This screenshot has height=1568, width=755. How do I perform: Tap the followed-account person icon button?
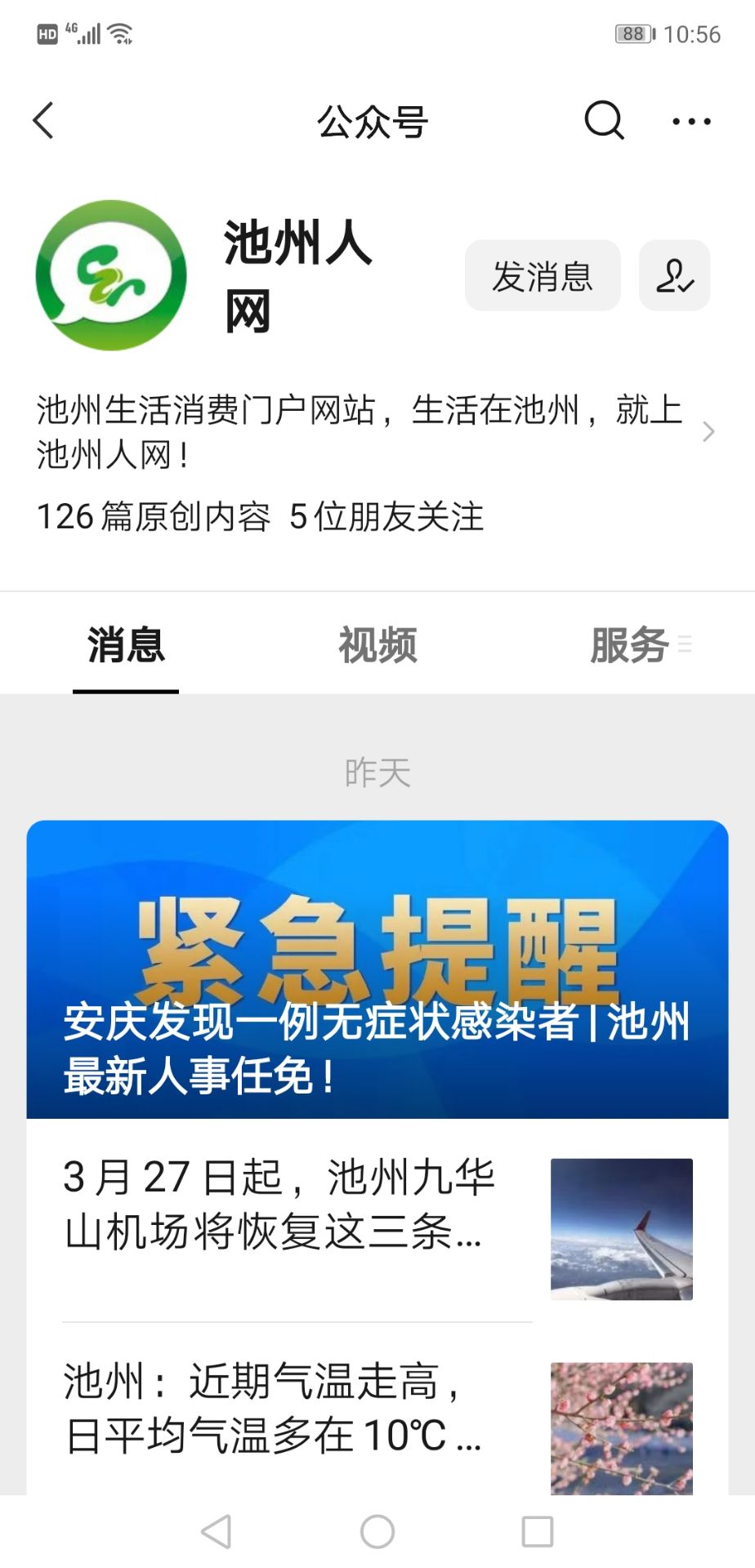[674, 276]
